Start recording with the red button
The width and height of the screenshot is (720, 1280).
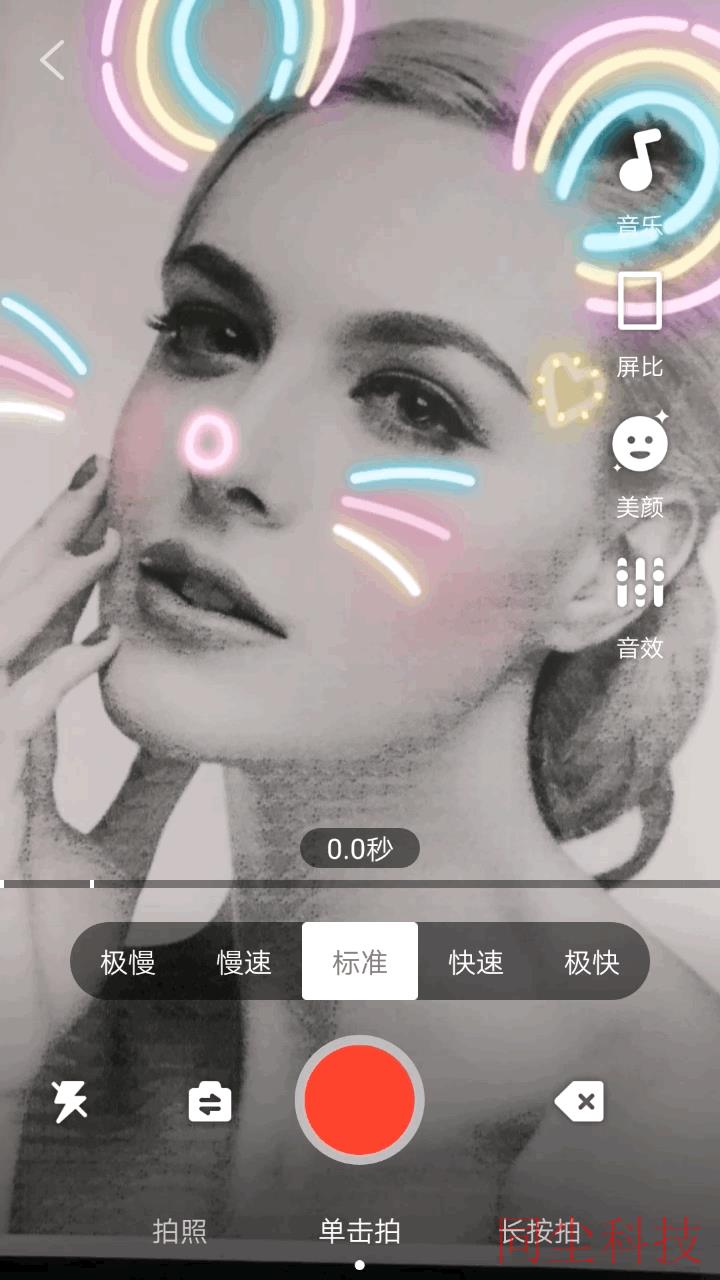360,1100
